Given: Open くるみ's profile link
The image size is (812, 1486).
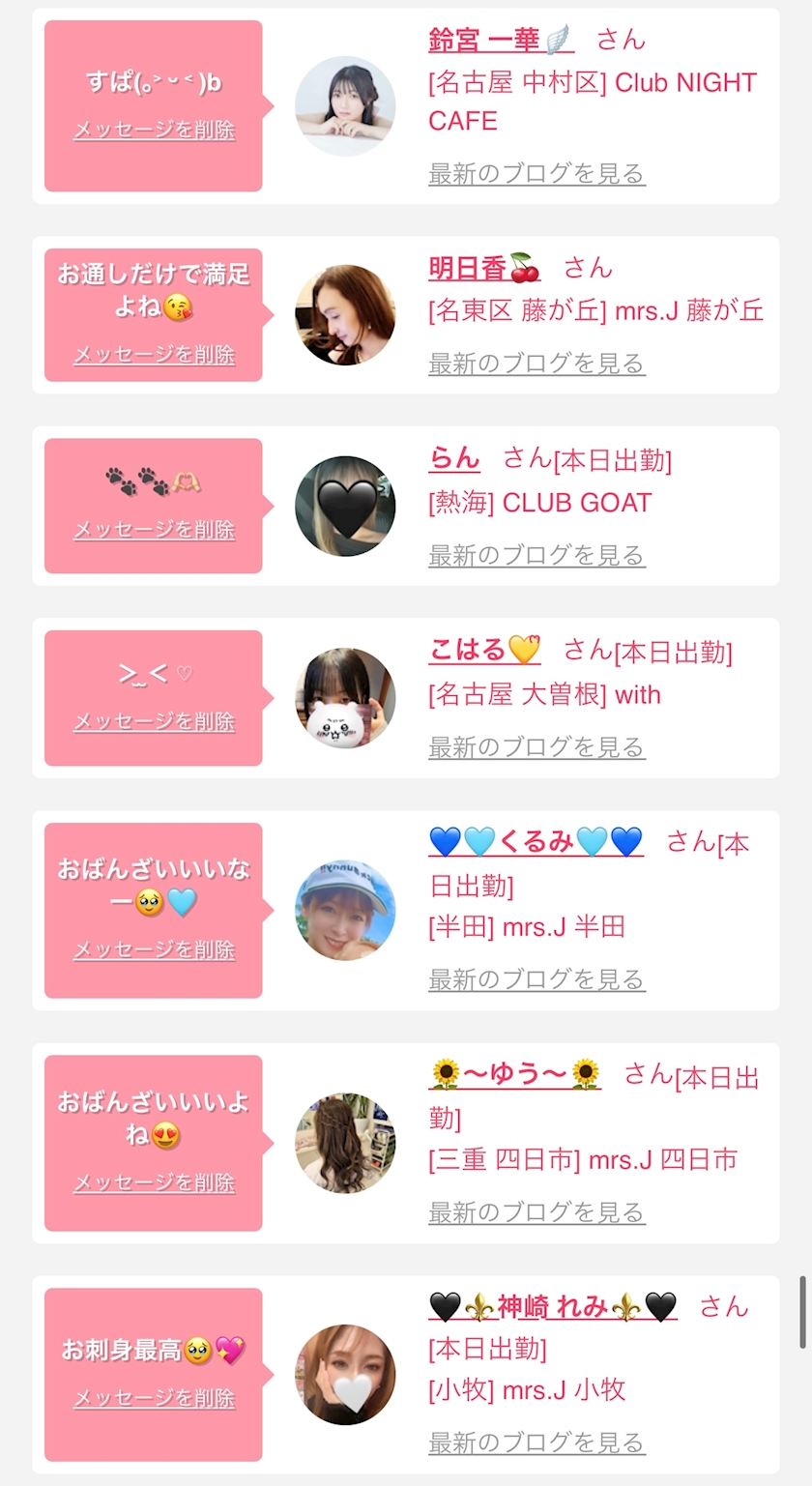Looking at the screenshot, I should click(x=536, y=842).
